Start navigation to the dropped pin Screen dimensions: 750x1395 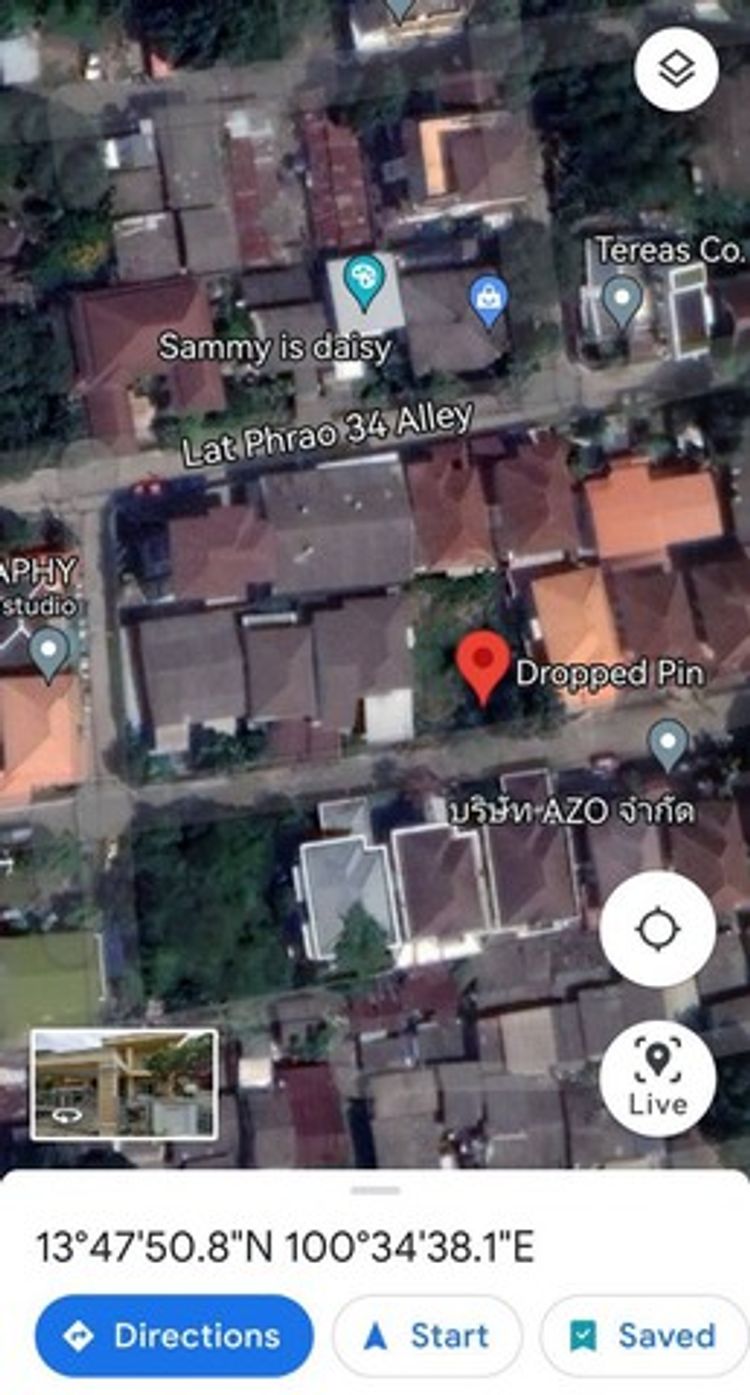[427, 1335]
